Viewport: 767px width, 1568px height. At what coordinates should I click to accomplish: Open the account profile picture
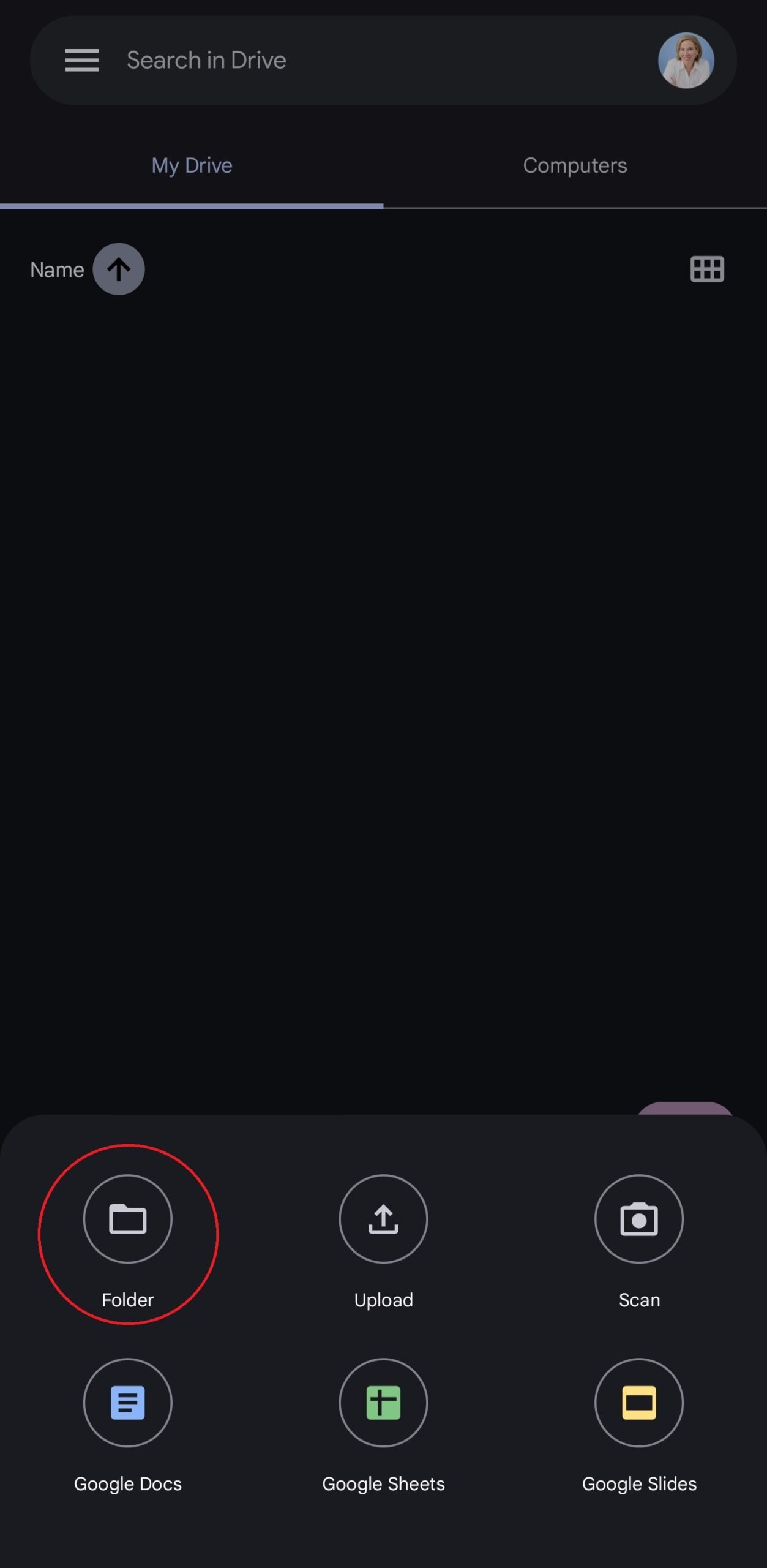(x=686, y=60)
